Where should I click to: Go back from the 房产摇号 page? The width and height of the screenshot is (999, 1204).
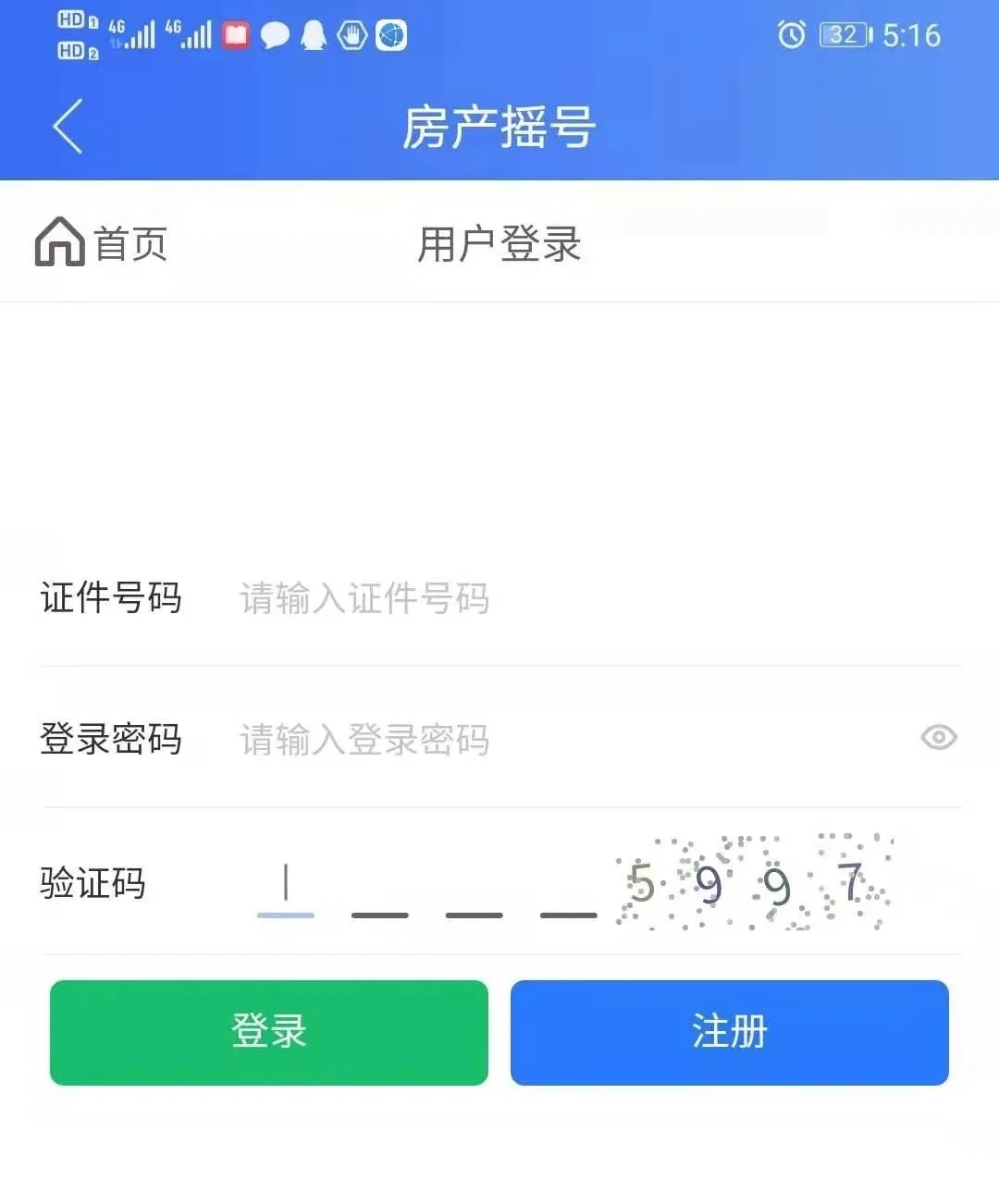(68, 126)
